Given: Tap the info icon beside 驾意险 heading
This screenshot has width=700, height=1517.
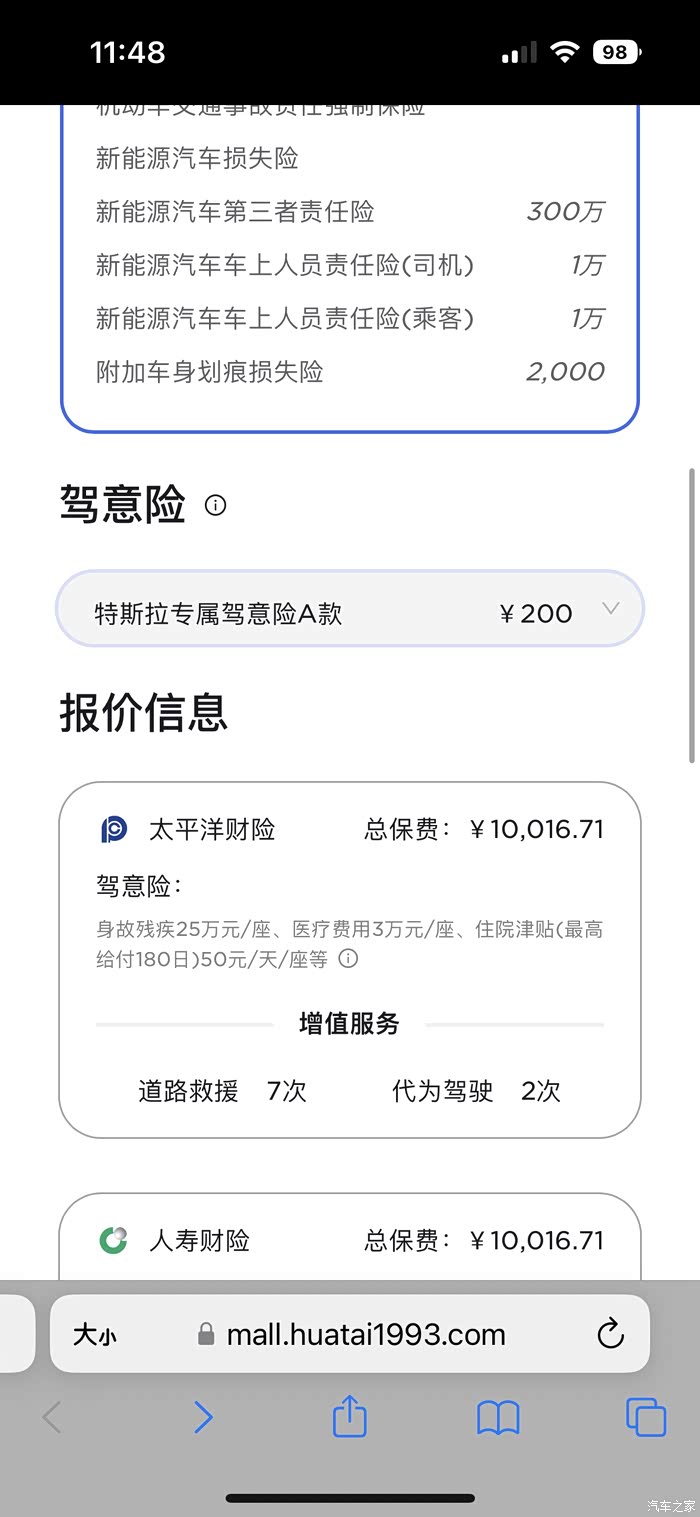Looking at the screenshot, I should point(215,505).
